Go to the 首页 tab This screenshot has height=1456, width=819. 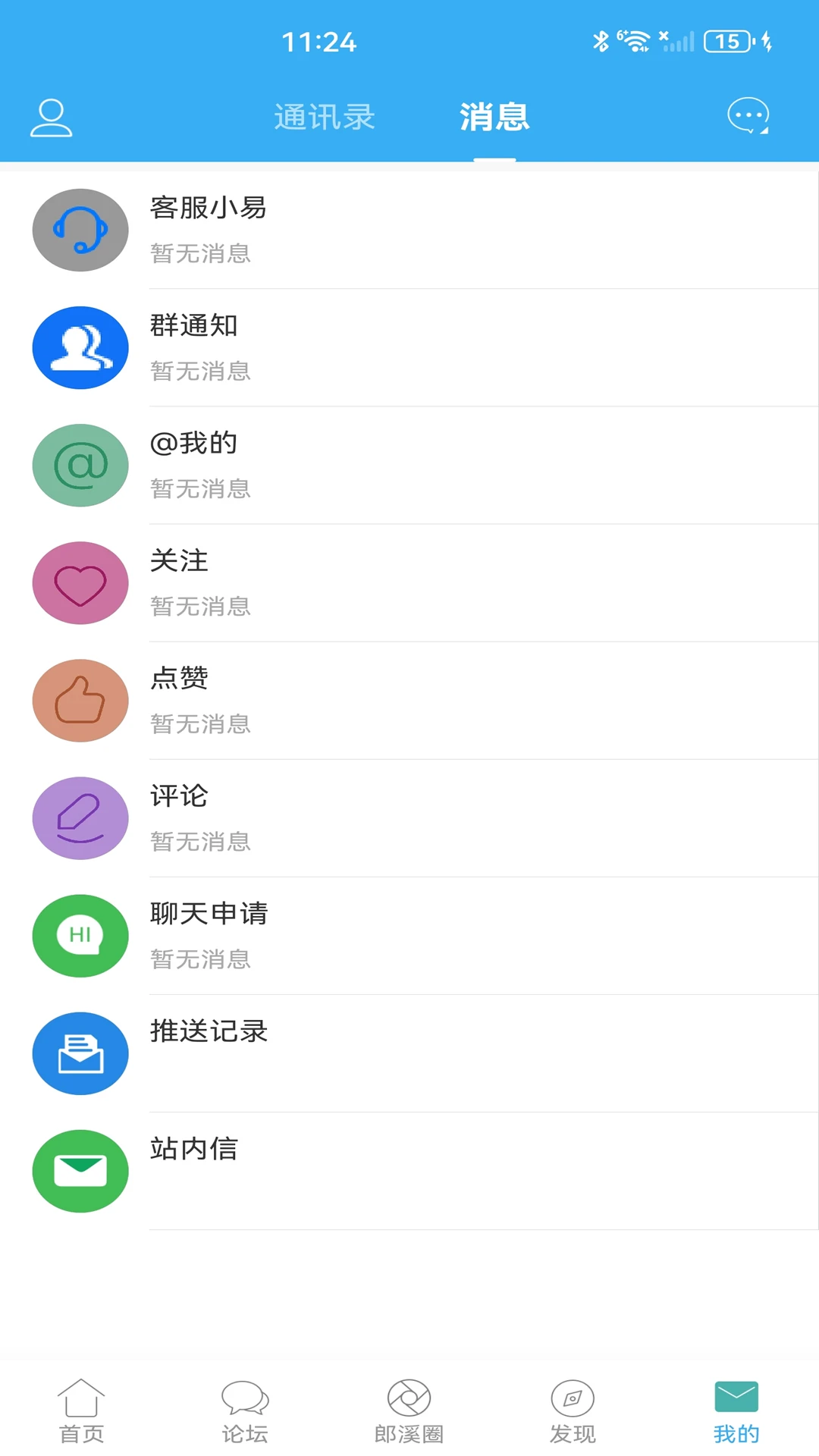(x=81, y=1411)
